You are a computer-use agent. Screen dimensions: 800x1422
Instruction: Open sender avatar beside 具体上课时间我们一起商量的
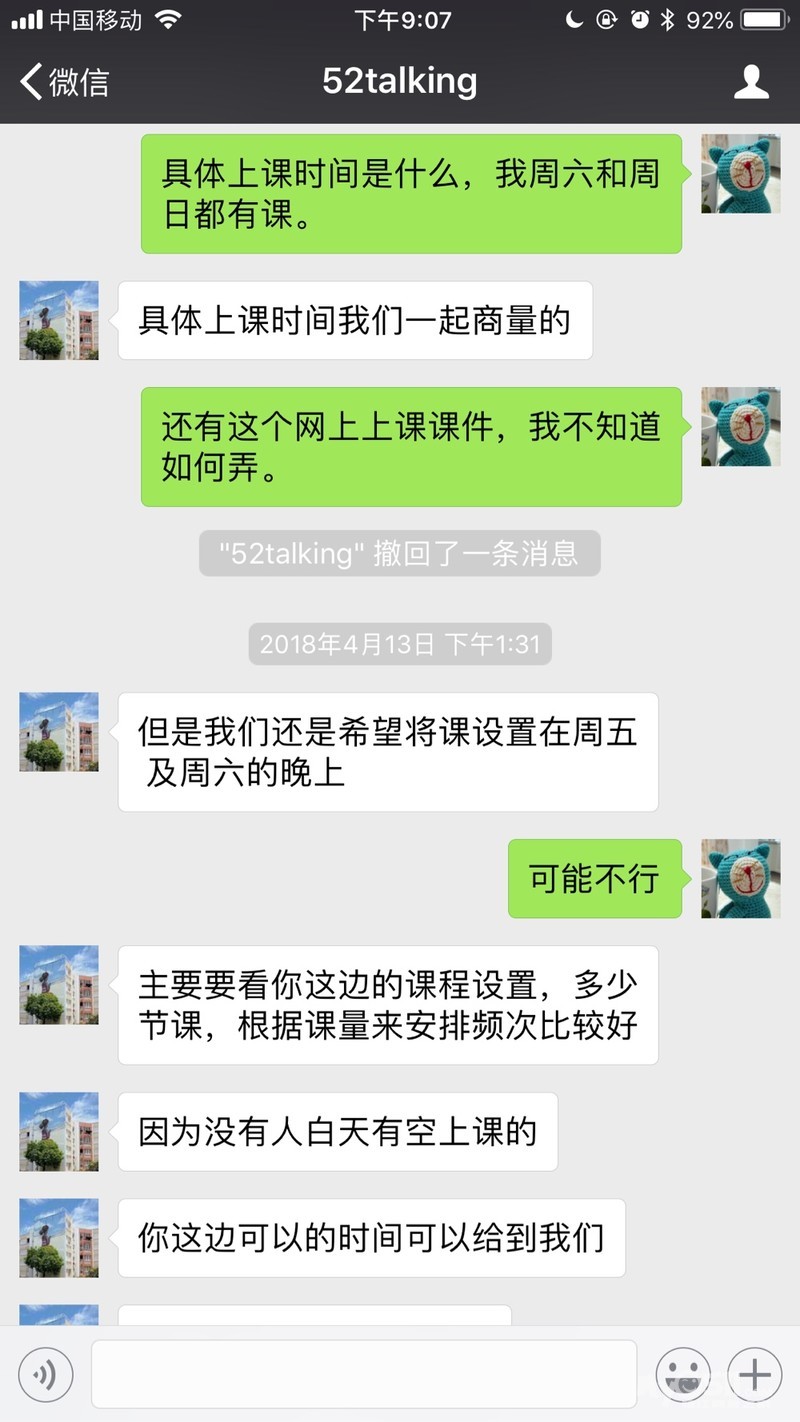point(59,320)
